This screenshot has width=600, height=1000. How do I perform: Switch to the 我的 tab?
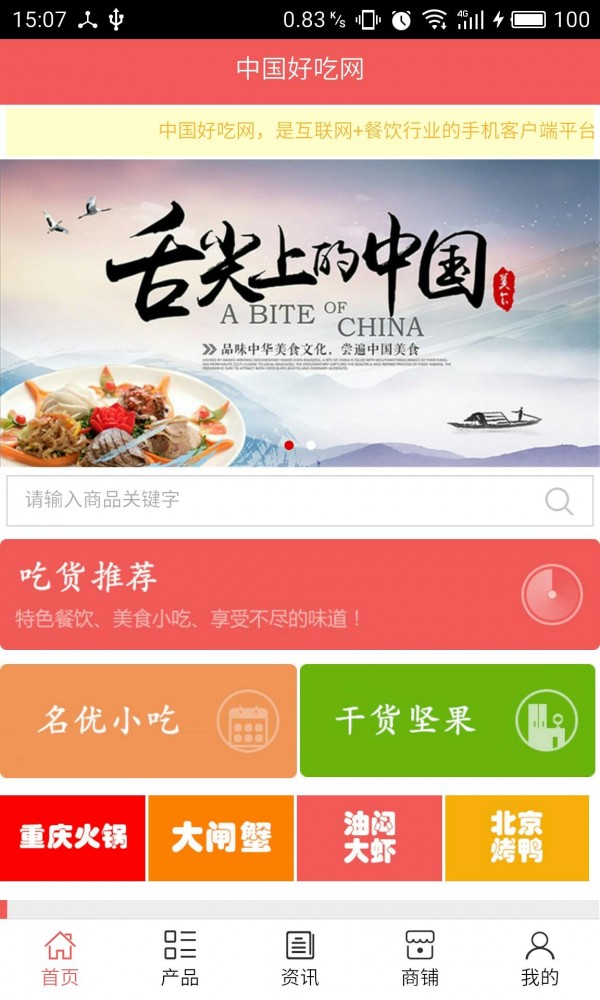coord(540,958)
